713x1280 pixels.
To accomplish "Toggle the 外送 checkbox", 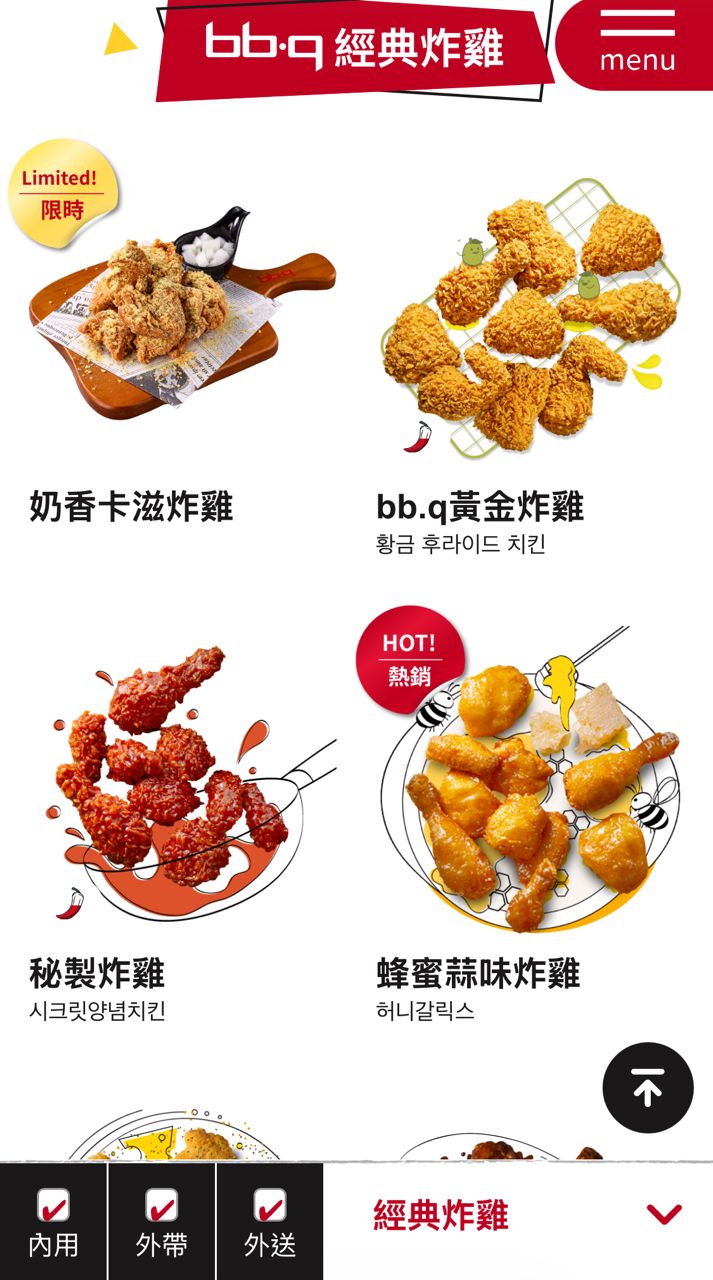I will tap(269, 1206).
